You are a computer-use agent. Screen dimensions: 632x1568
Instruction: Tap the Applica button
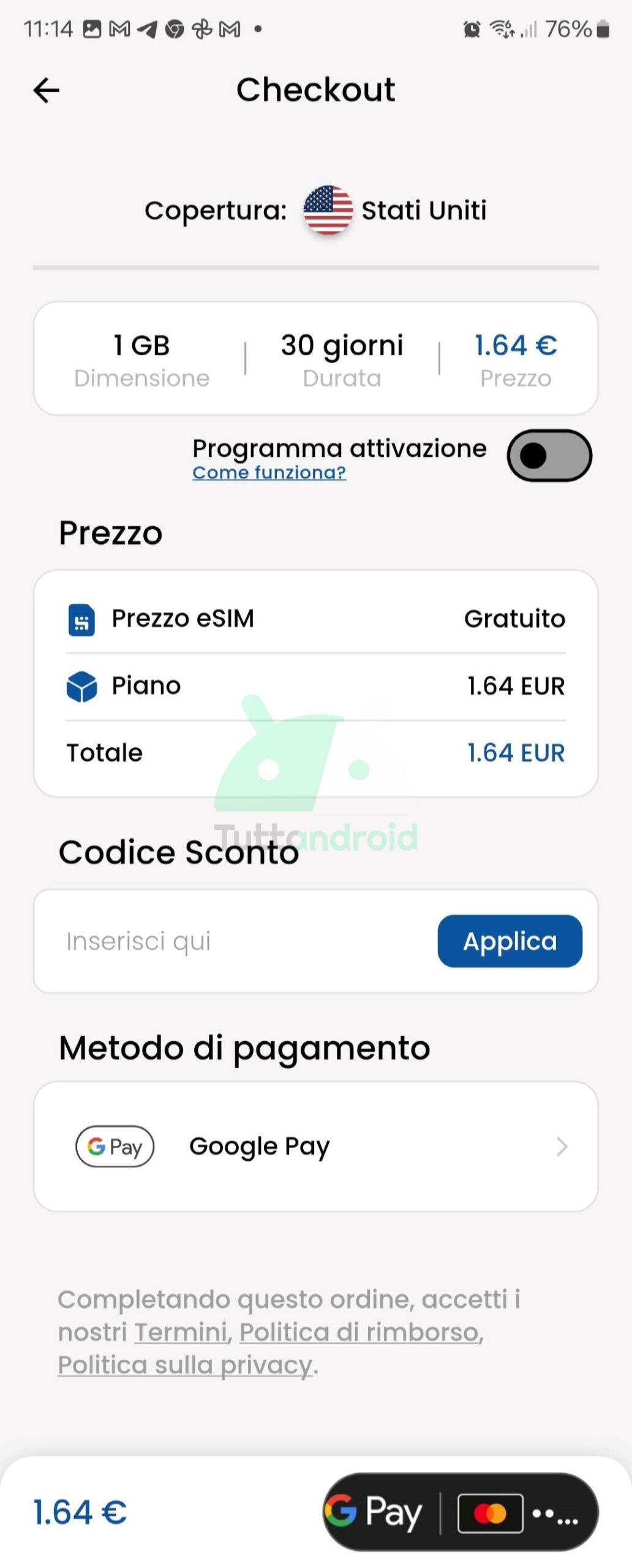tap(510, 941)
